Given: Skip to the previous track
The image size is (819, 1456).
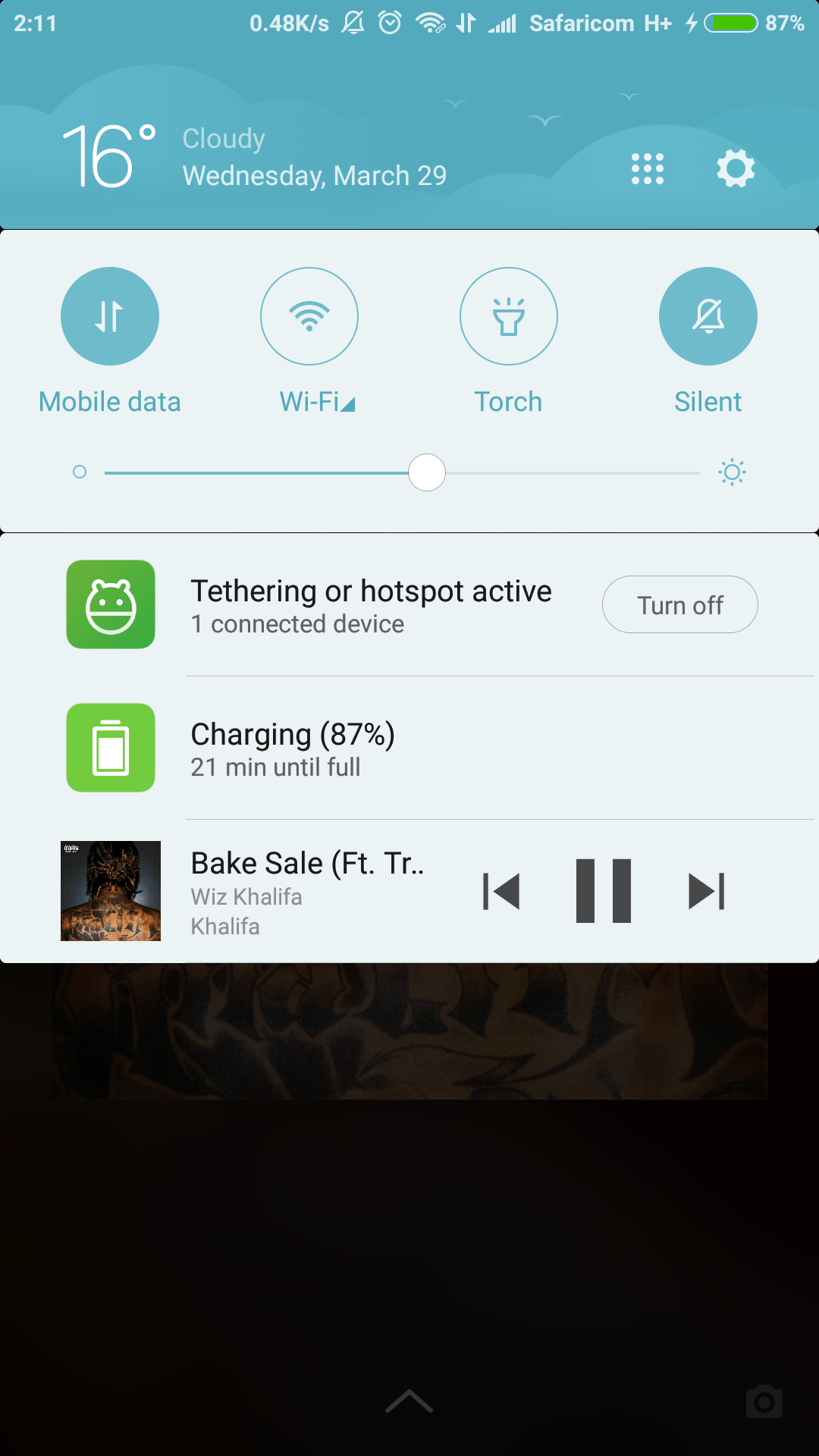Looking at the screenshot, I should 501,891.
